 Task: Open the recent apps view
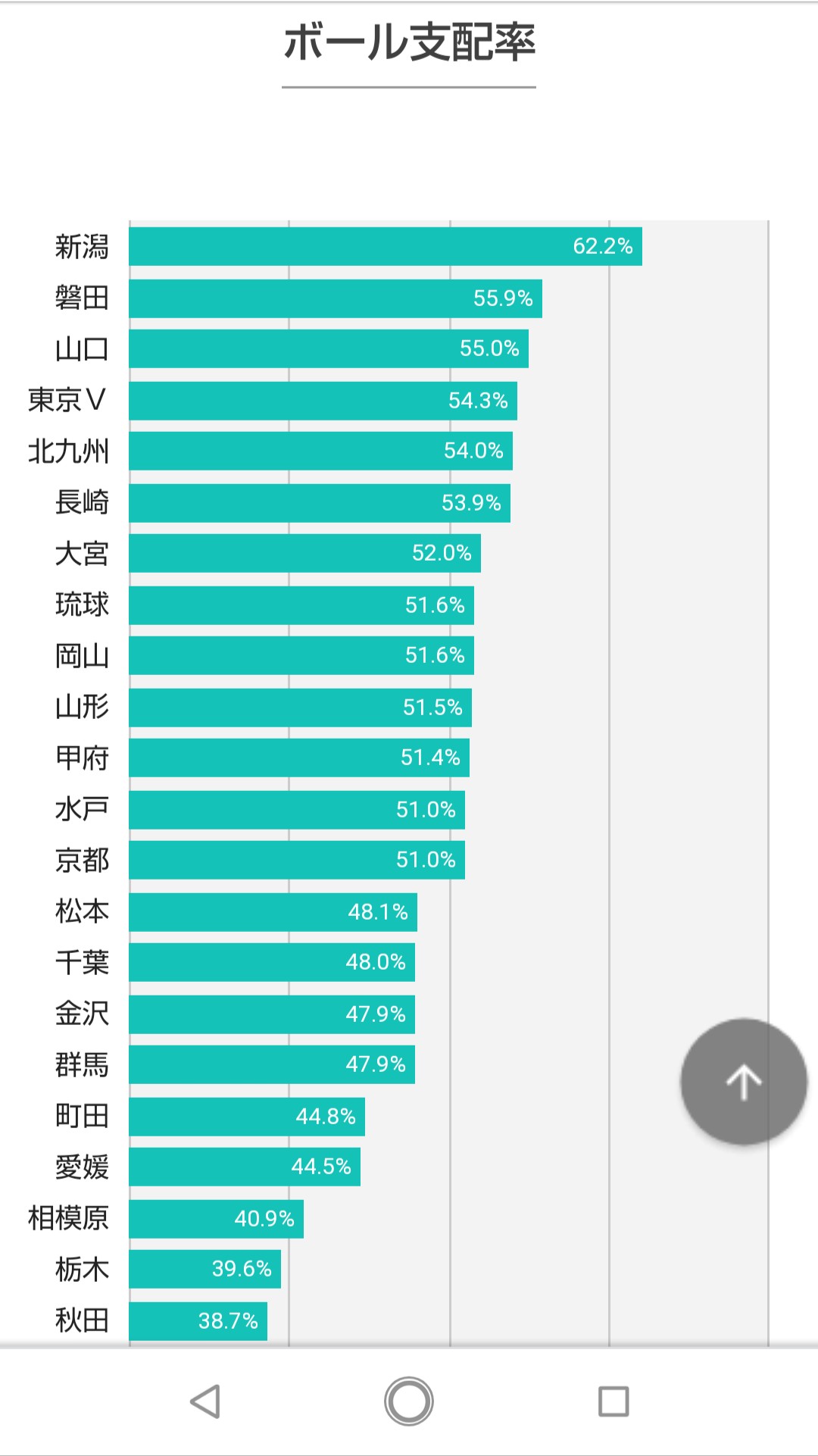(613, 1401)
